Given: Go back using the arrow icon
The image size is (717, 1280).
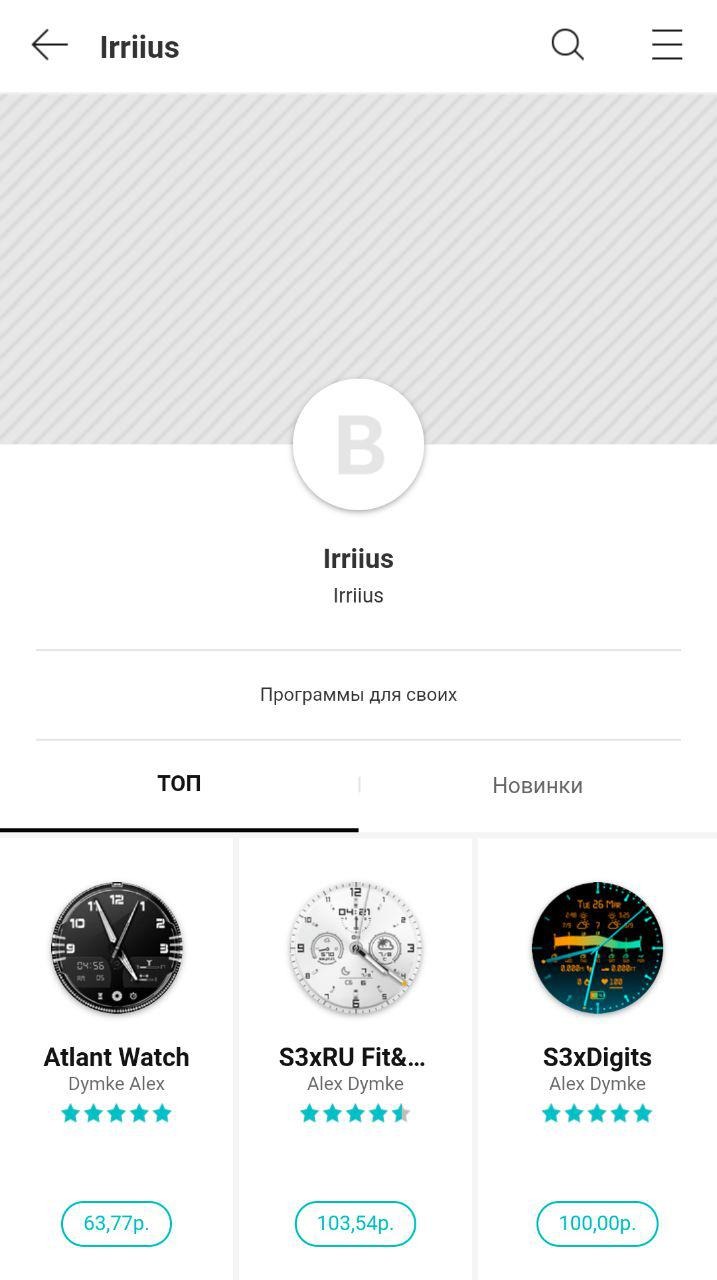Looking at the screenshot, I should [x=49, y=45].
